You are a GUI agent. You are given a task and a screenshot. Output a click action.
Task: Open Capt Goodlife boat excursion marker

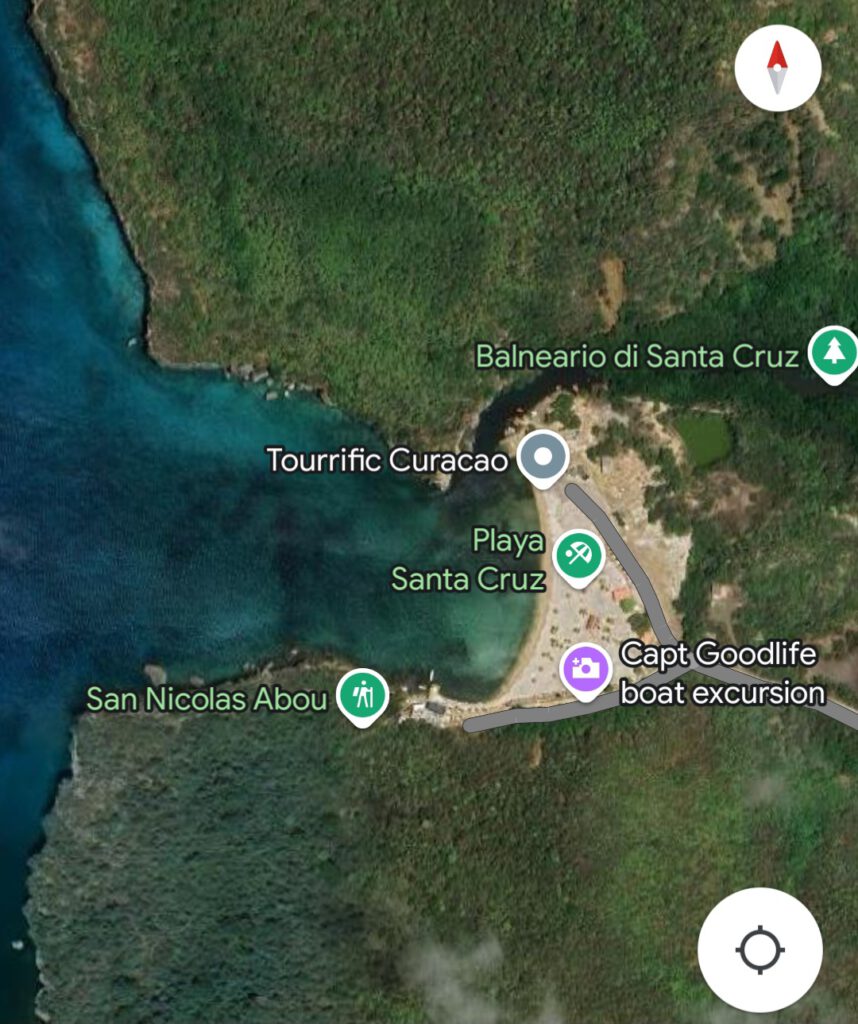coord(586,668)
